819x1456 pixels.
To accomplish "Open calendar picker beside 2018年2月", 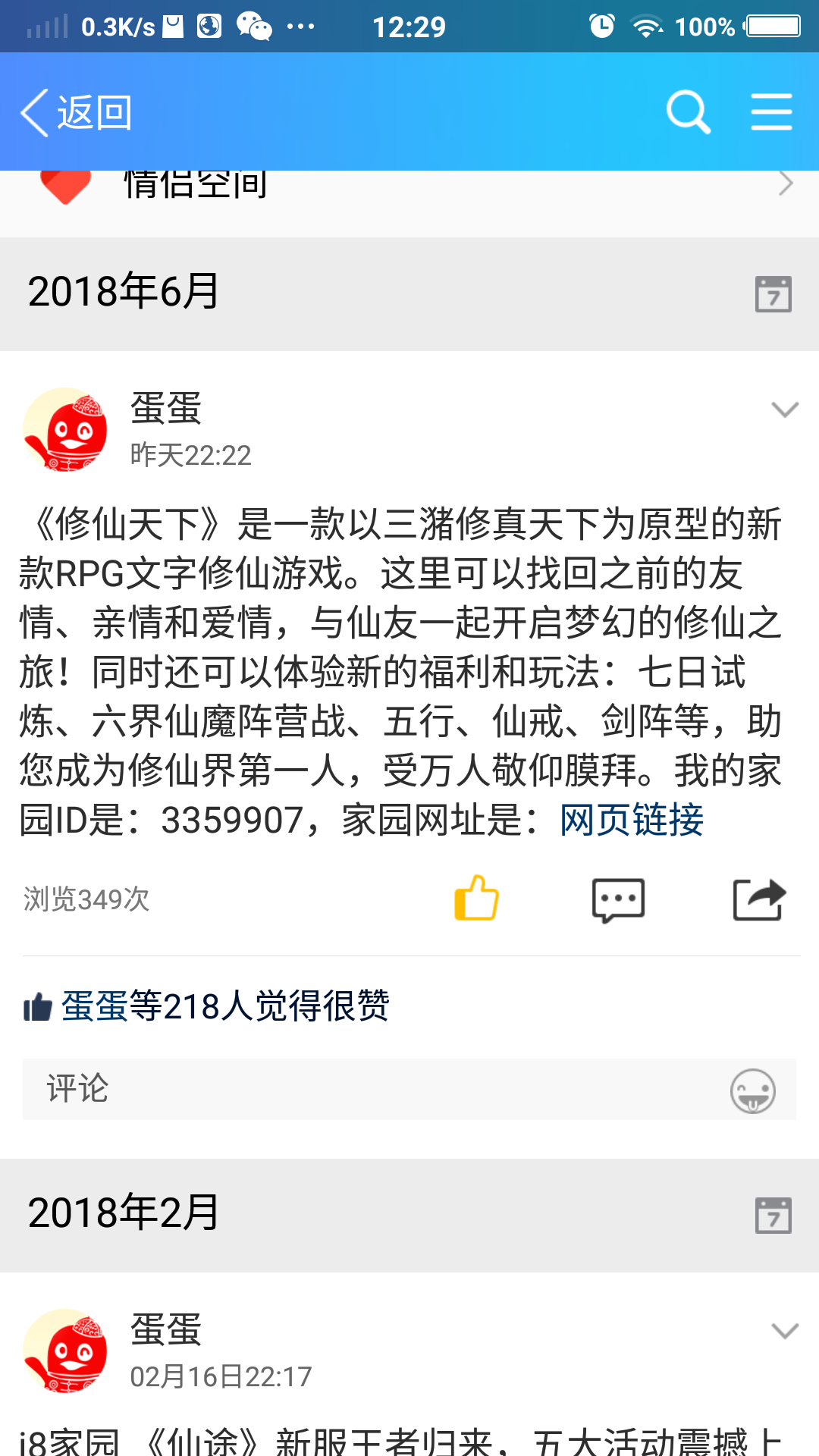I will (x=773, y=1215).
